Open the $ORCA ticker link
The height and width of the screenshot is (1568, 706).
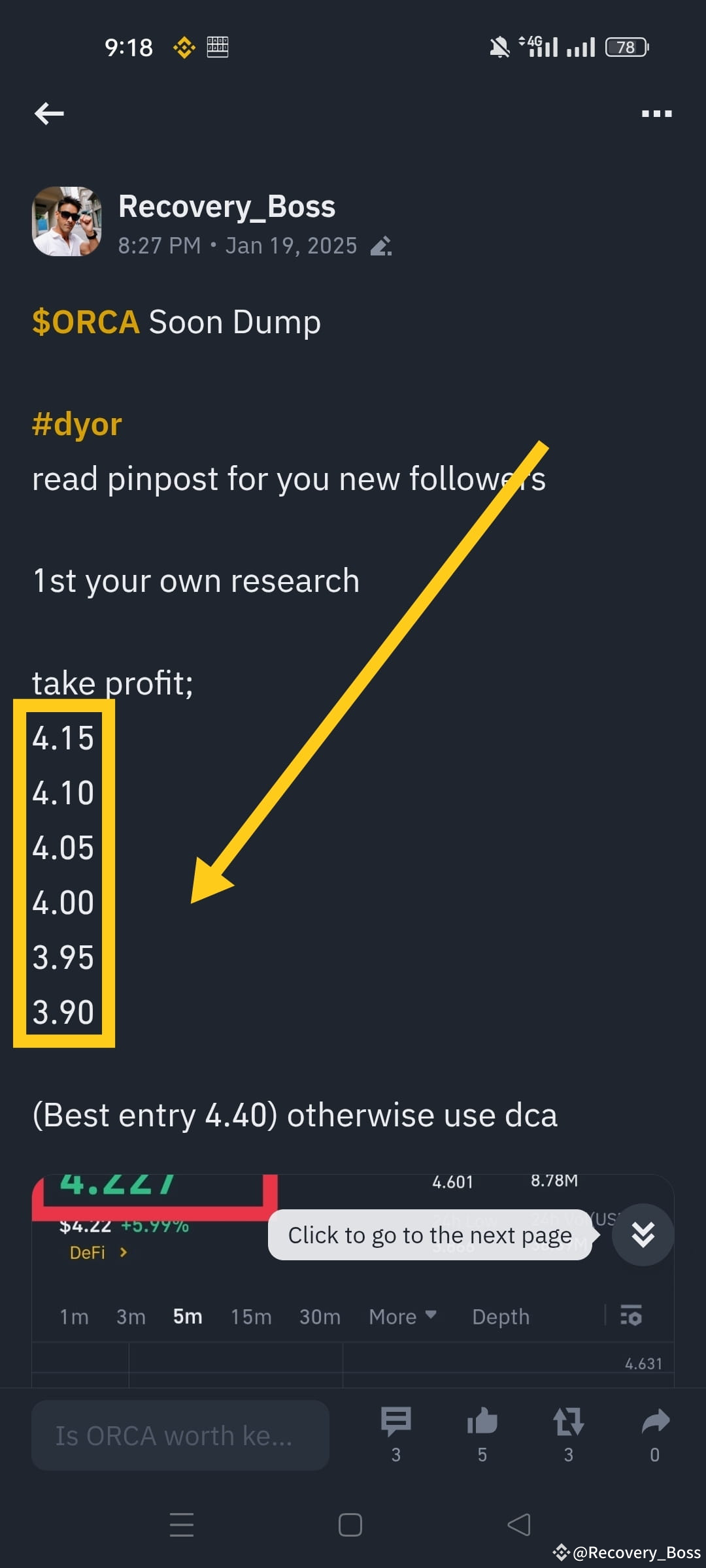click(85, 321)
